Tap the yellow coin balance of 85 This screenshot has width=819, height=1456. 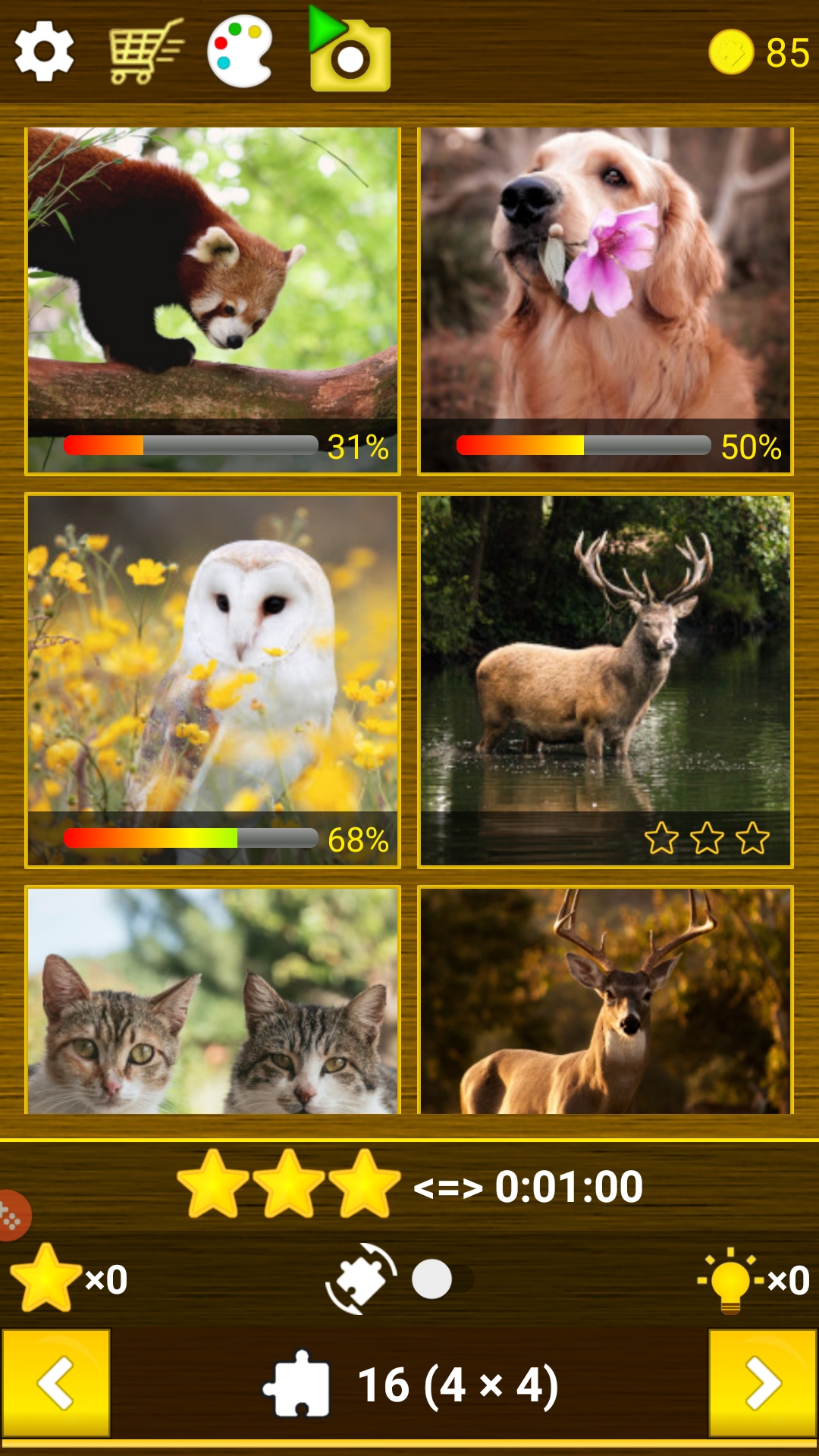click(x=759, y=52)
